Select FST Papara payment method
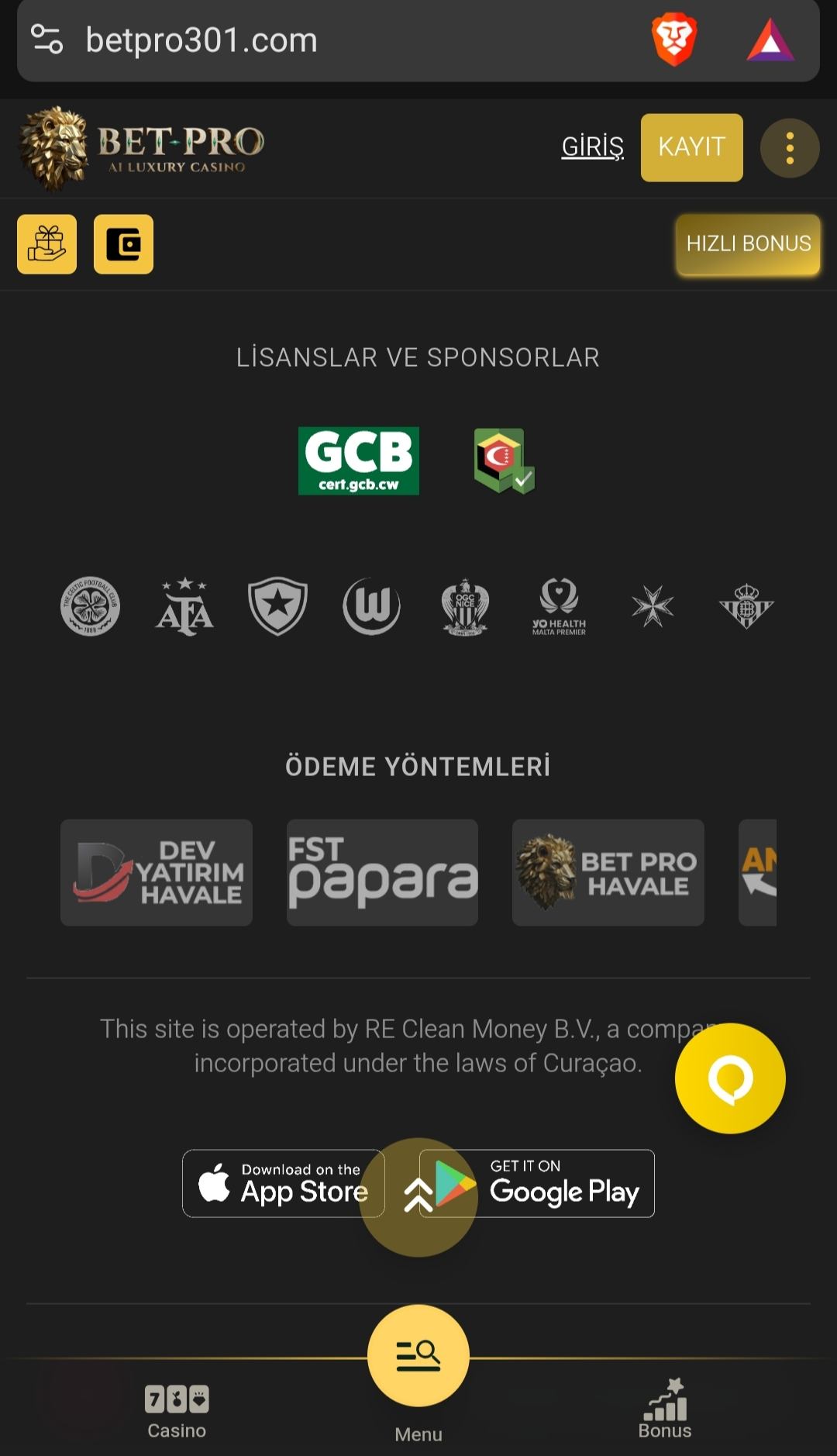Viewport: 837px width, 1456px height. pyautogui.click(x=382, y=872)
